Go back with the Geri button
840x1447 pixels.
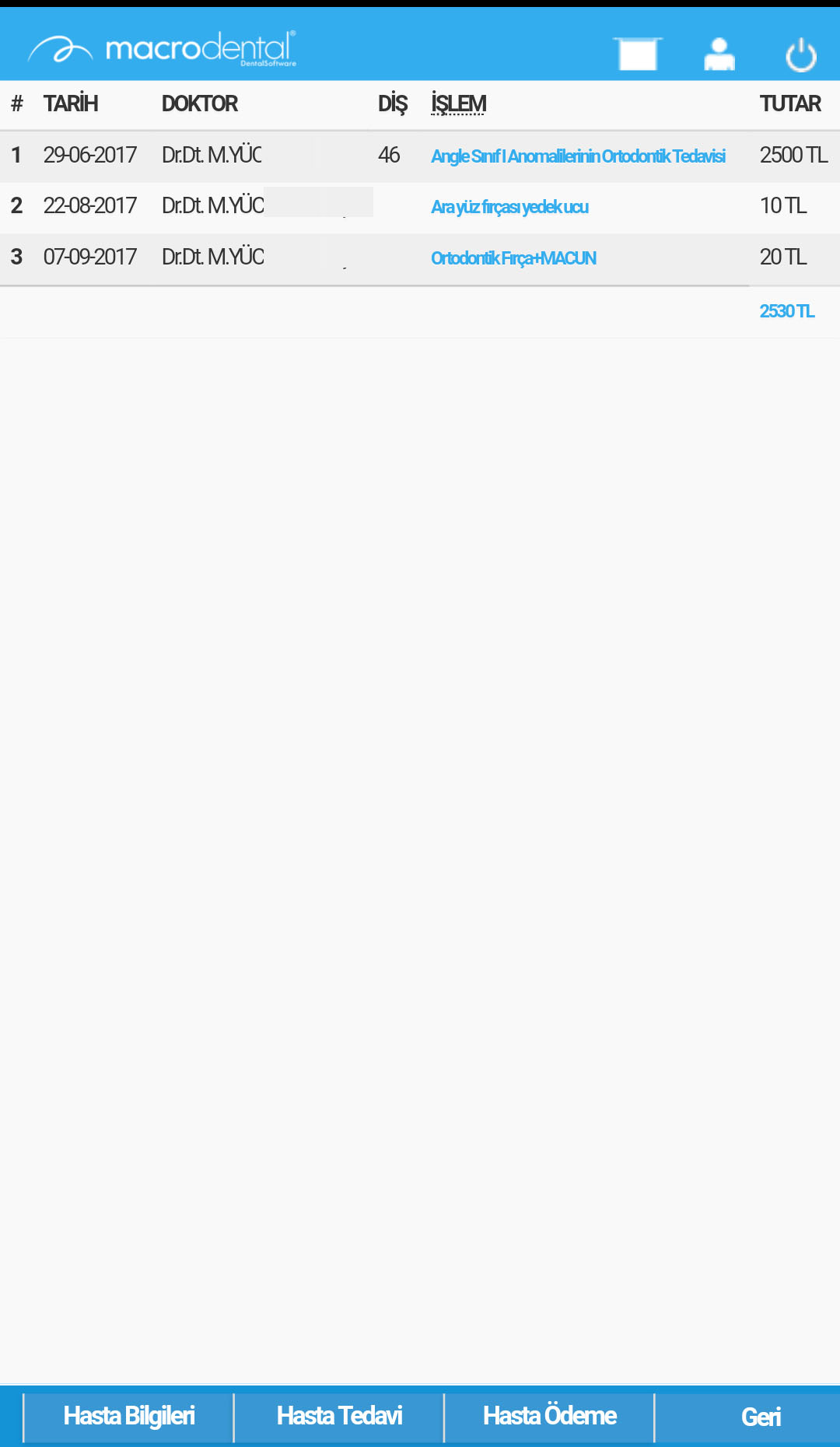coord(761,1417)
